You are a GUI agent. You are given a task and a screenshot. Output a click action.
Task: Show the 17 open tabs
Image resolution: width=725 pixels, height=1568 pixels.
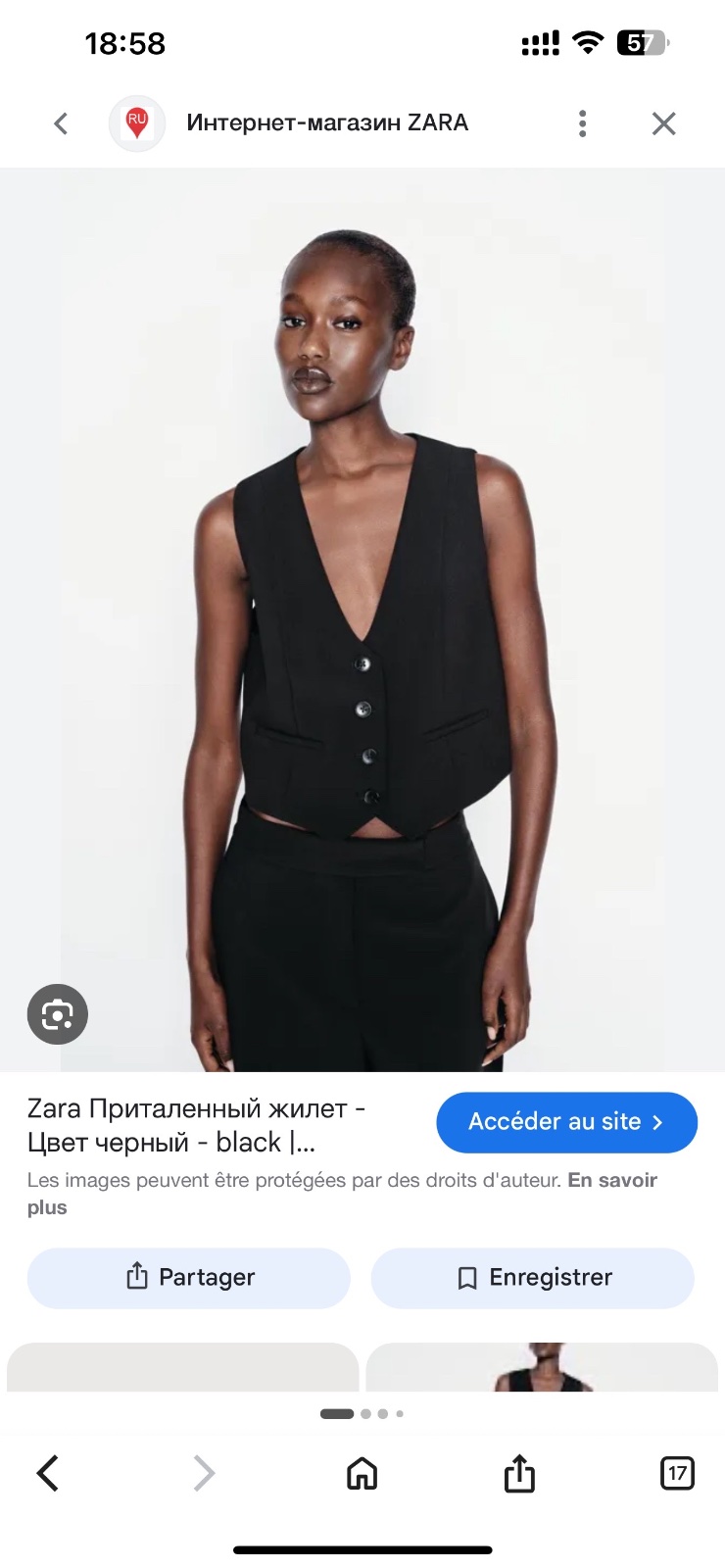pyautogui.click(x=677, y=1473)
